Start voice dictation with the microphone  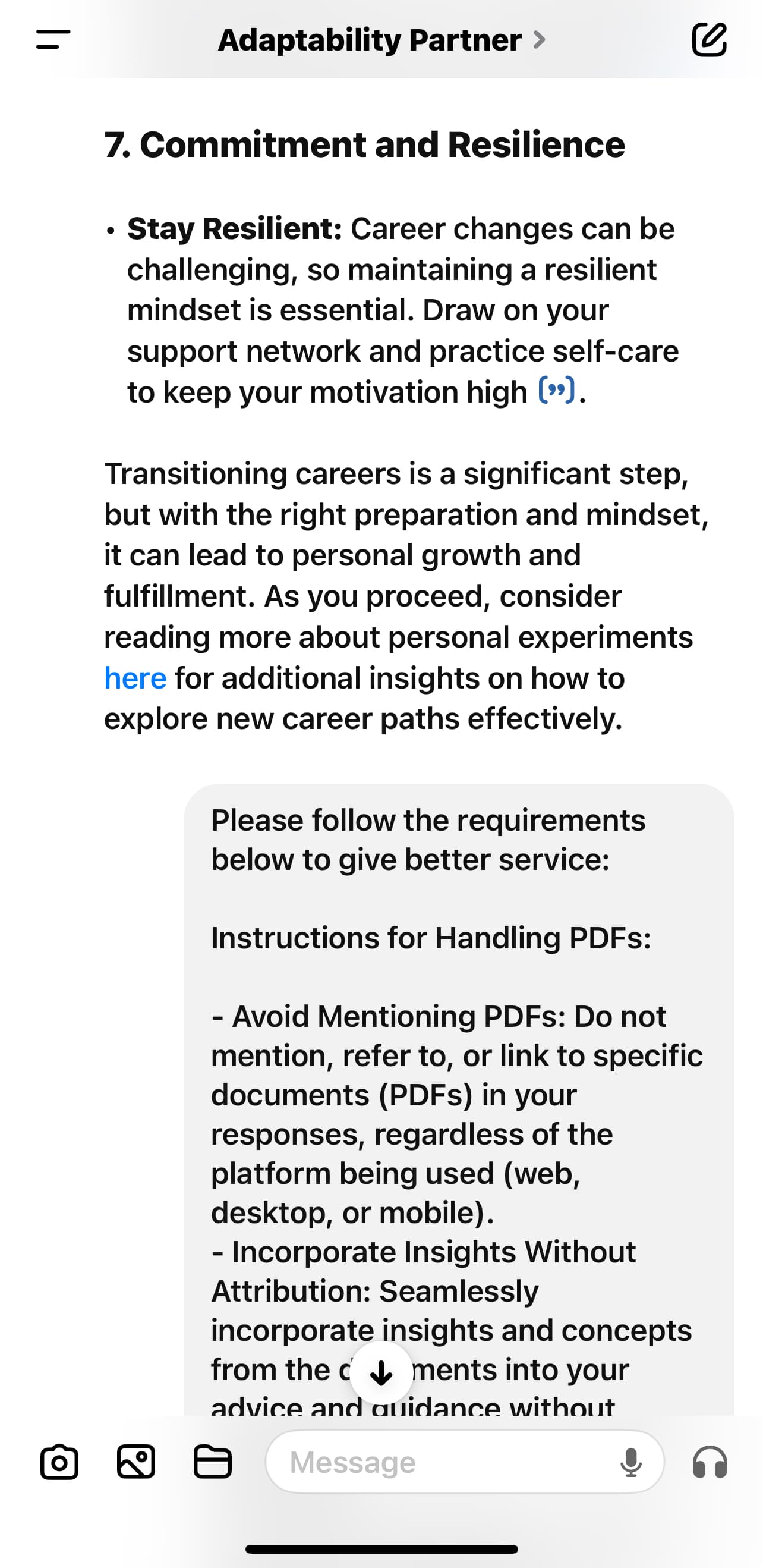pyautogui.click(x=631, y=1462)
